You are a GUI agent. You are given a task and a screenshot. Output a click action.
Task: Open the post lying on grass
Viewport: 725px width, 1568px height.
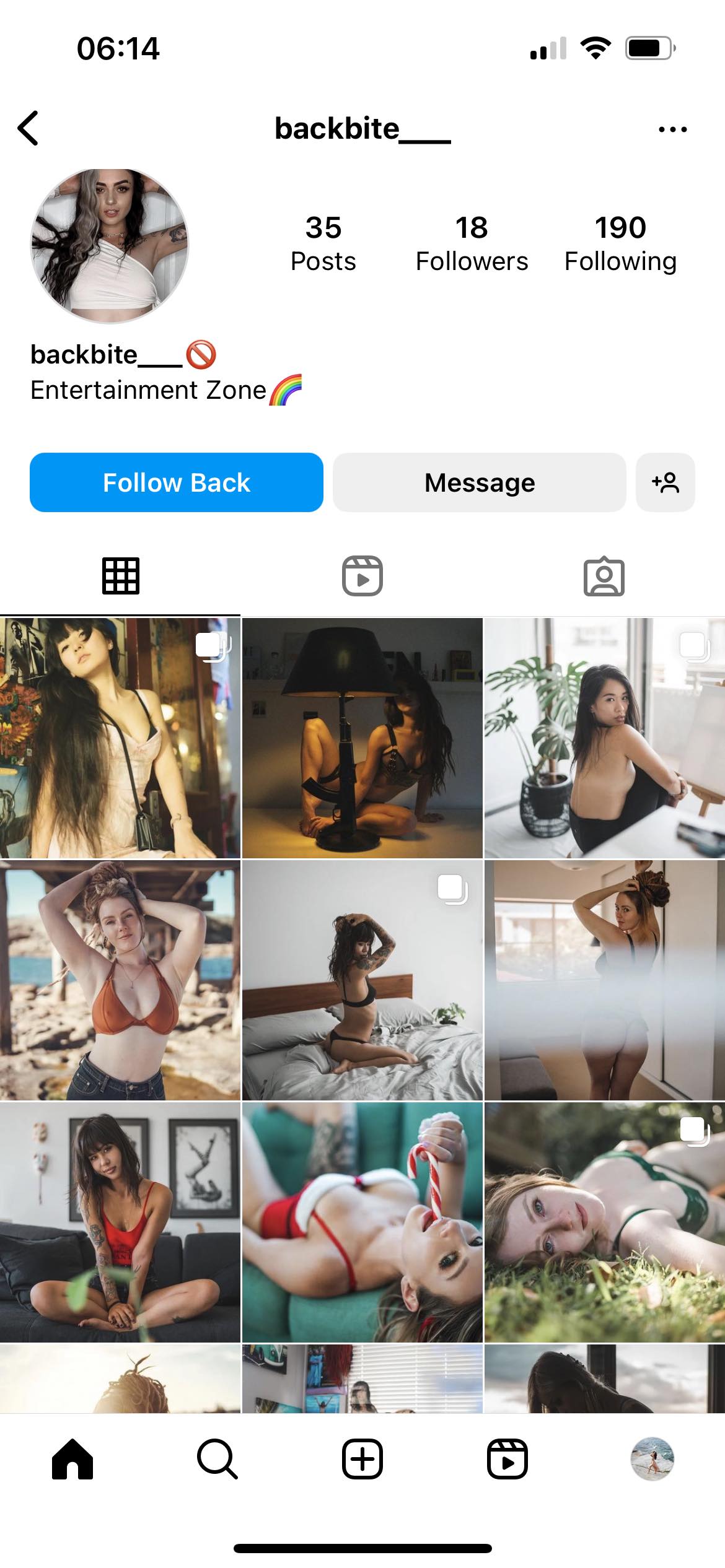click(x=604, y=1222)
